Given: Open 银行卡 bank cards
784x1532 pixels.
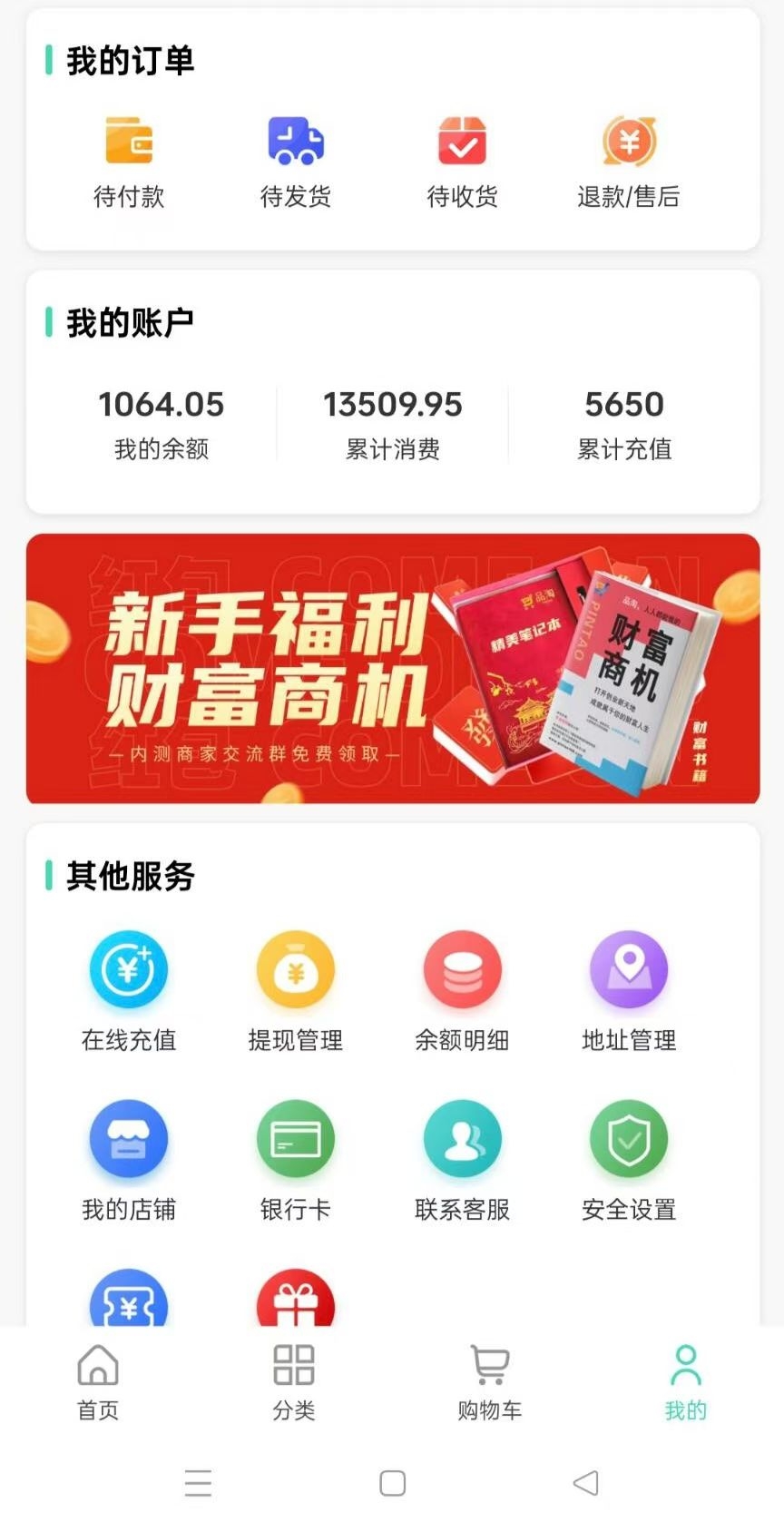Looking at the screenshot, I should (296, 1159).
